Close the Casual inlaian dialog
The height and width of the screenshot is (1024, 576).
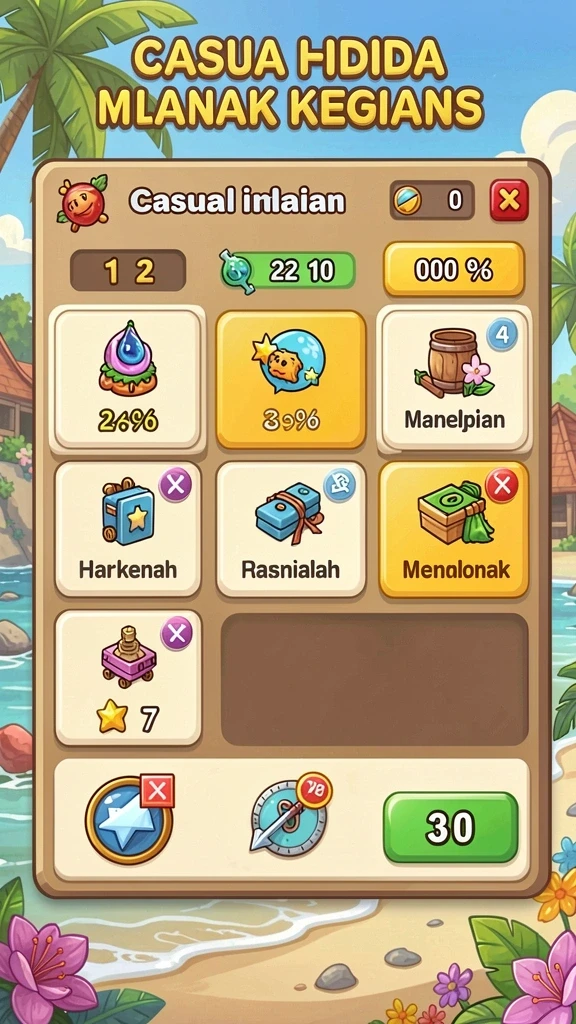coord(509,200)
